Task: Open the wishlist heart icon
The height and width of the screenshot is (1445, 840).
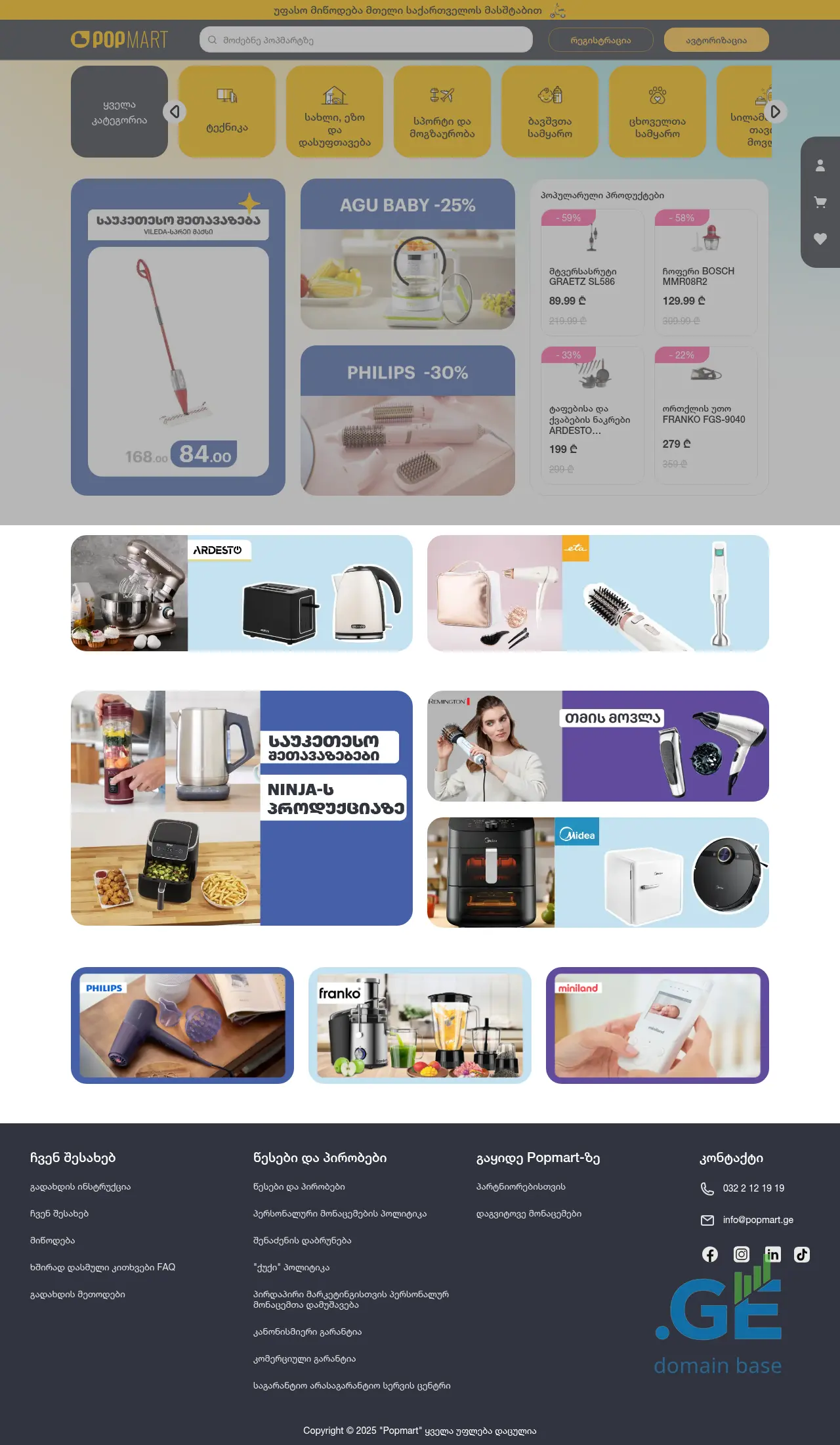Action: (820, 239)
